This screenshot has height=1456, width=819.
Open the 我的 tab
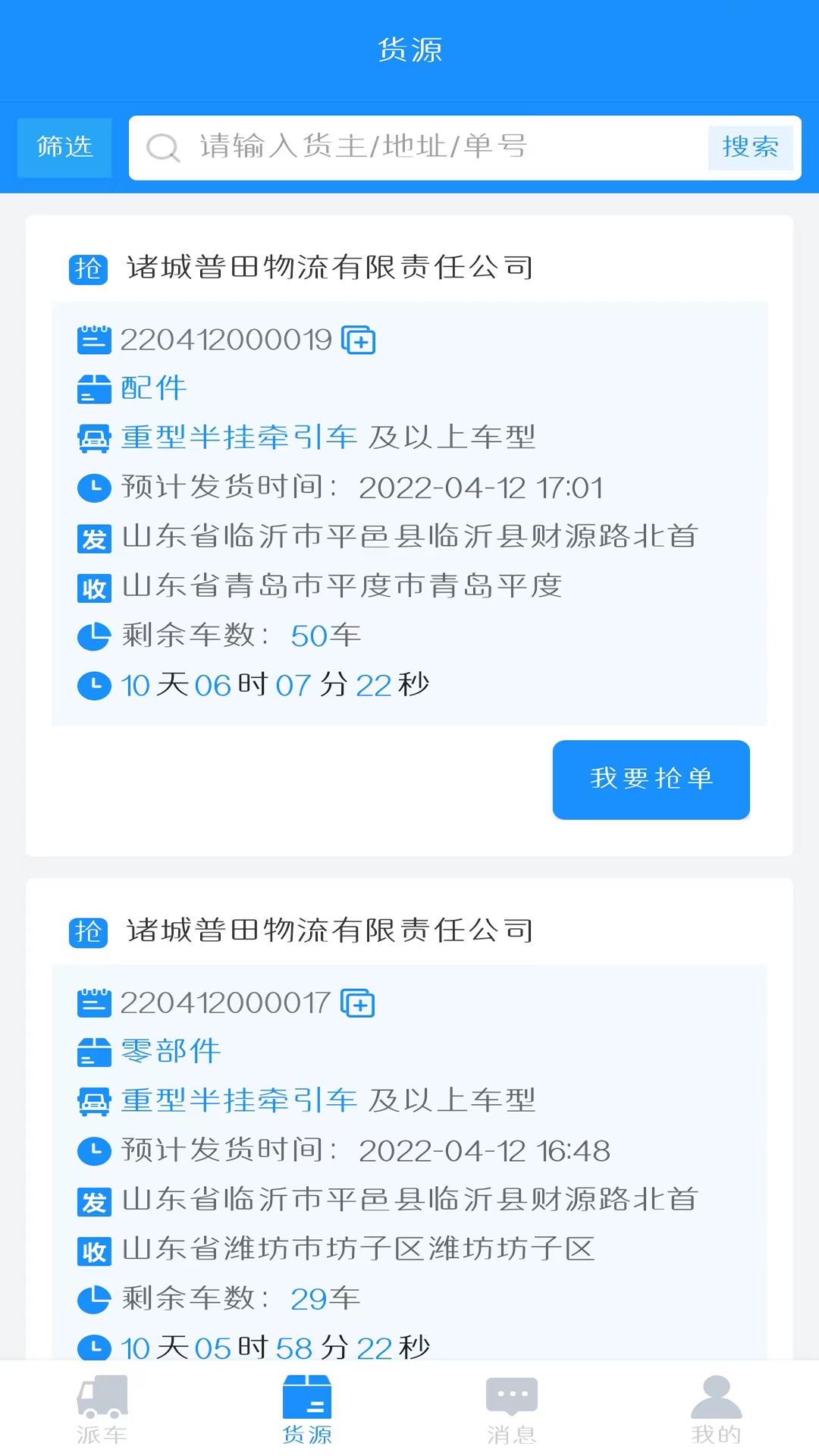[715, 1410]
